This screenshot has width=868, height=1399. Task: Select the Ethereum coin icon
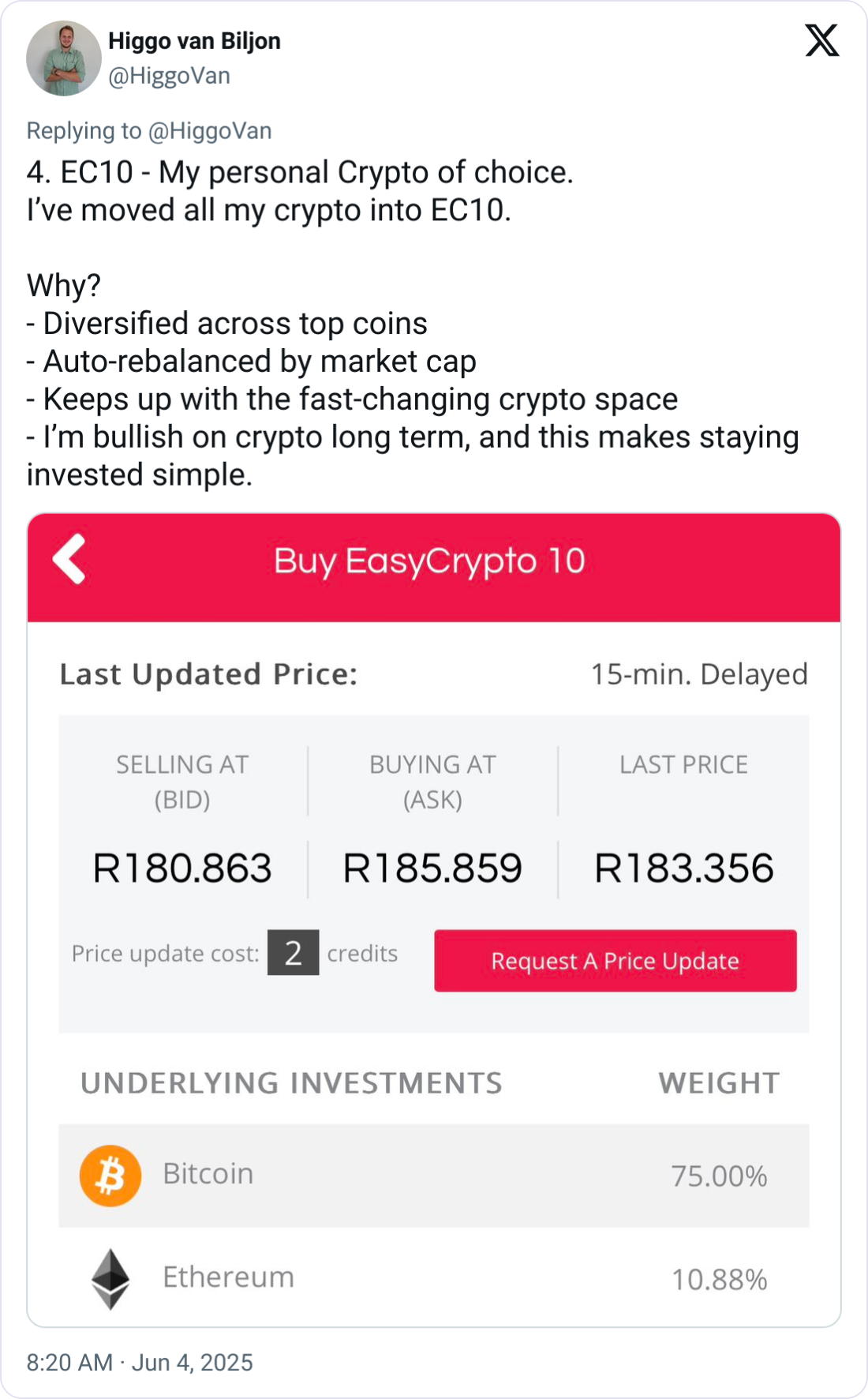point(110,1277)
